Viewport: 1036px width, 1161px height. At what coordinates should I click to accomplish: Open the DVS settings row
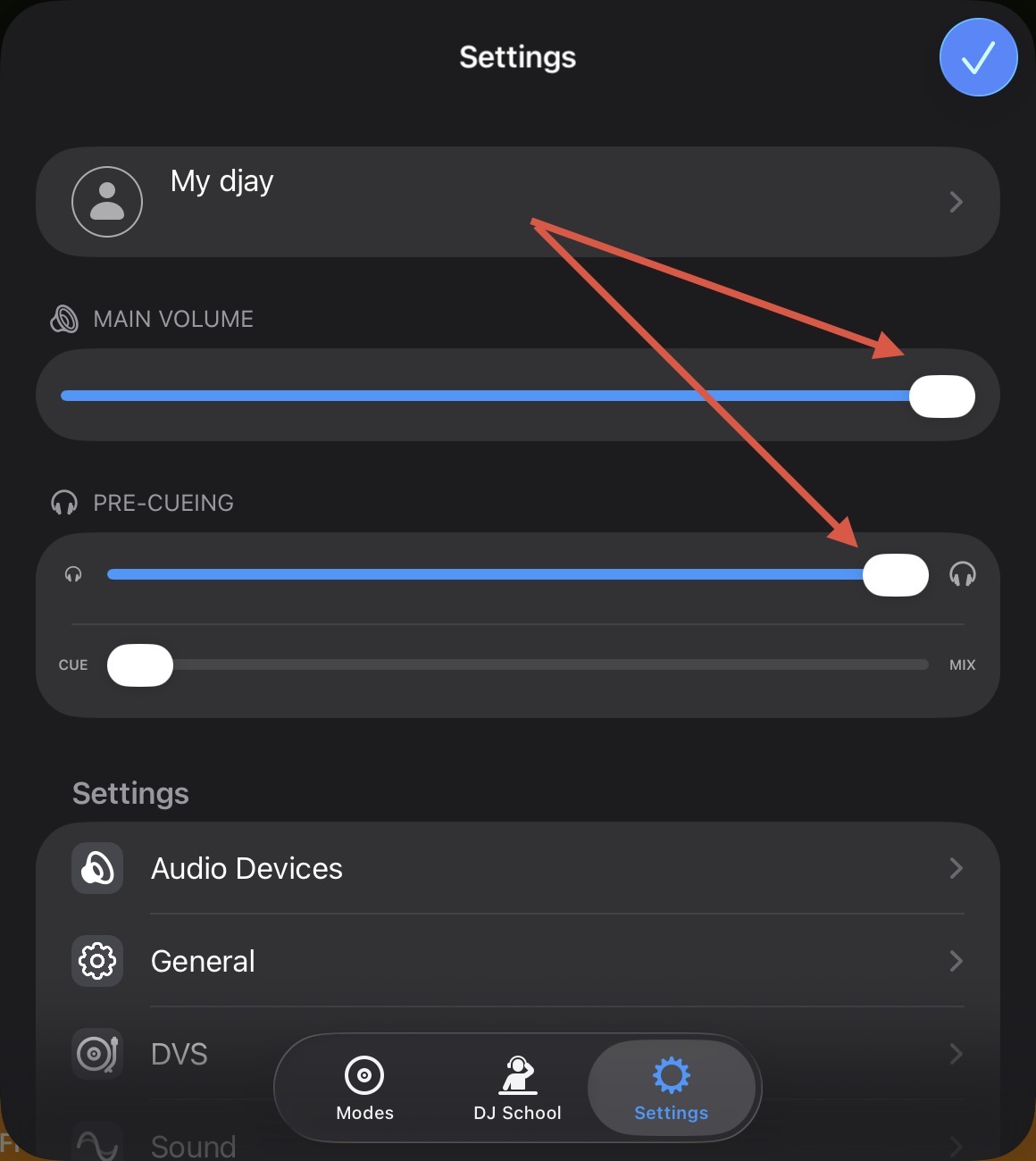pos(179,1054)
